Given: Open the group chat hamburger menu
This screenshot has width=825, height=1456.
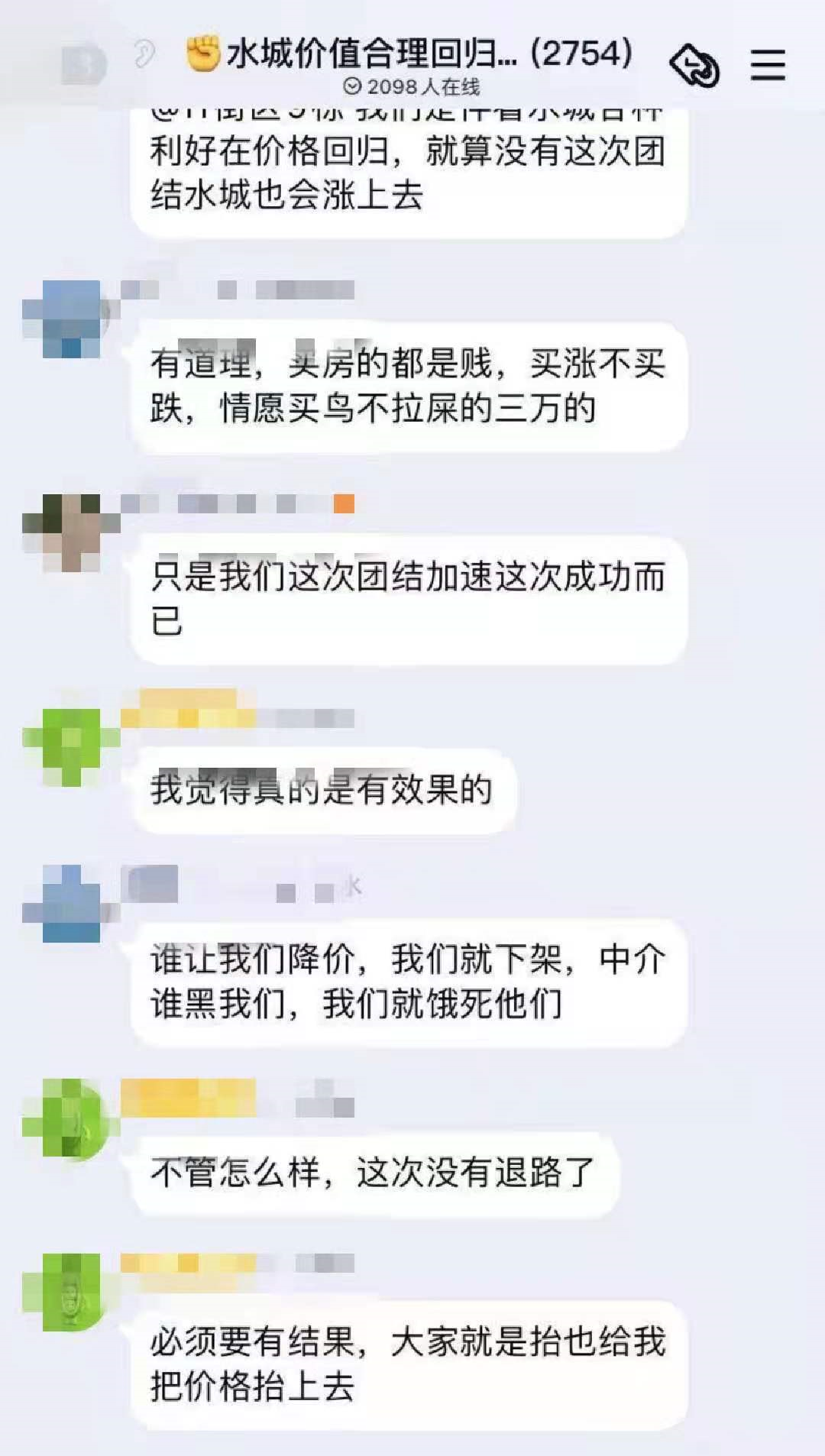Looking at the screenshot, I should coord(767,66).
